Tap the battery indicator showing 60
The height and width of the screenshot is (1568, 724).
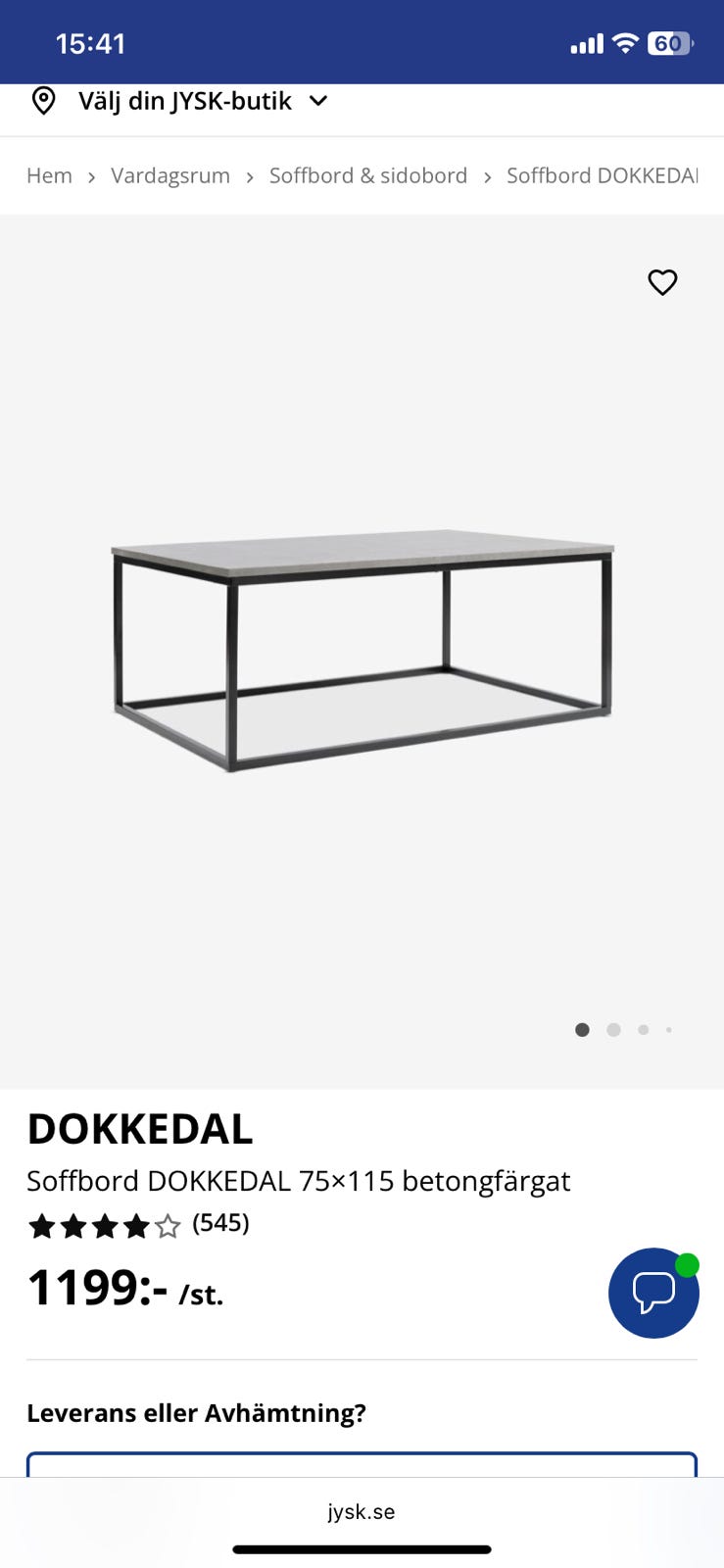tap(670, 43)
